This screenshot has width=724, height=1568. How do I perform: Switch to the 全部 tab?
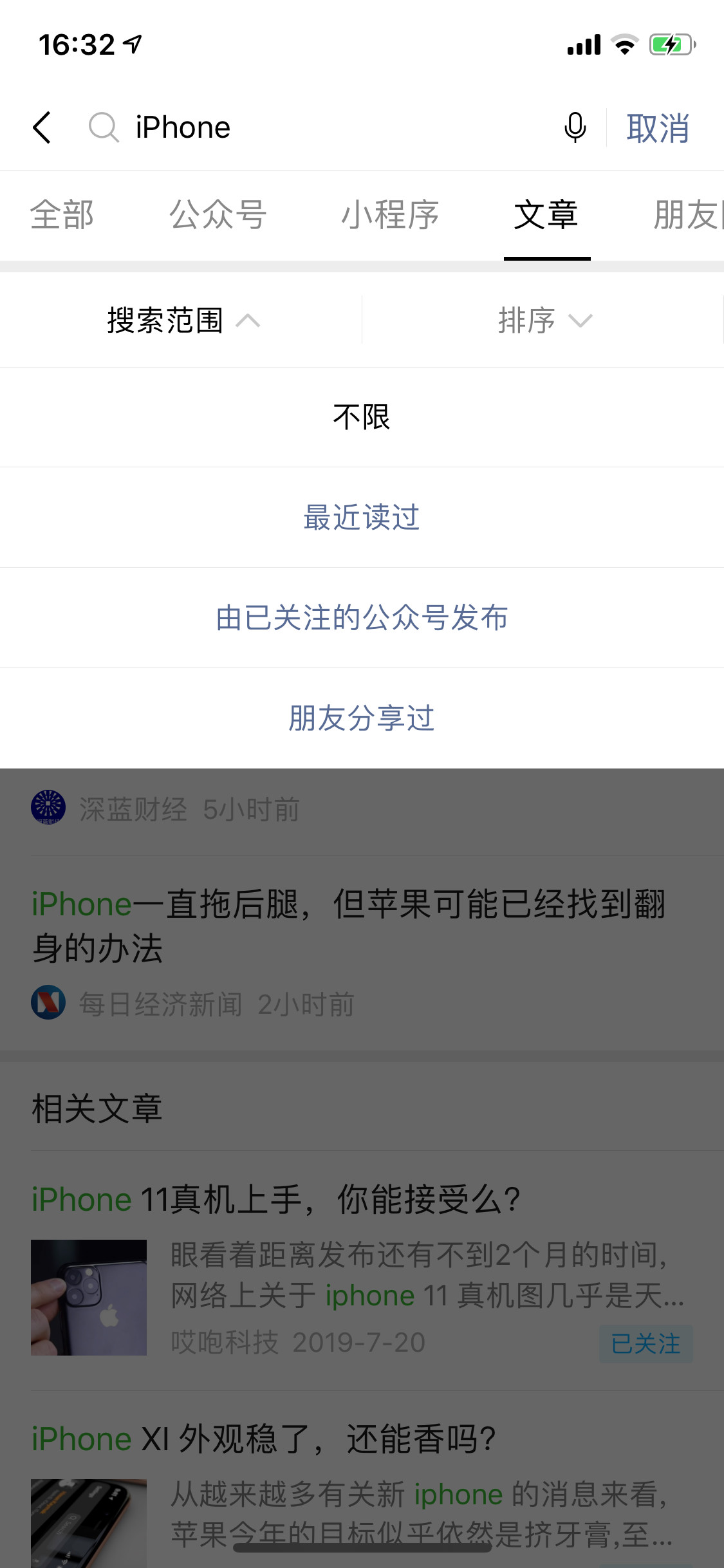coord(62,215)
